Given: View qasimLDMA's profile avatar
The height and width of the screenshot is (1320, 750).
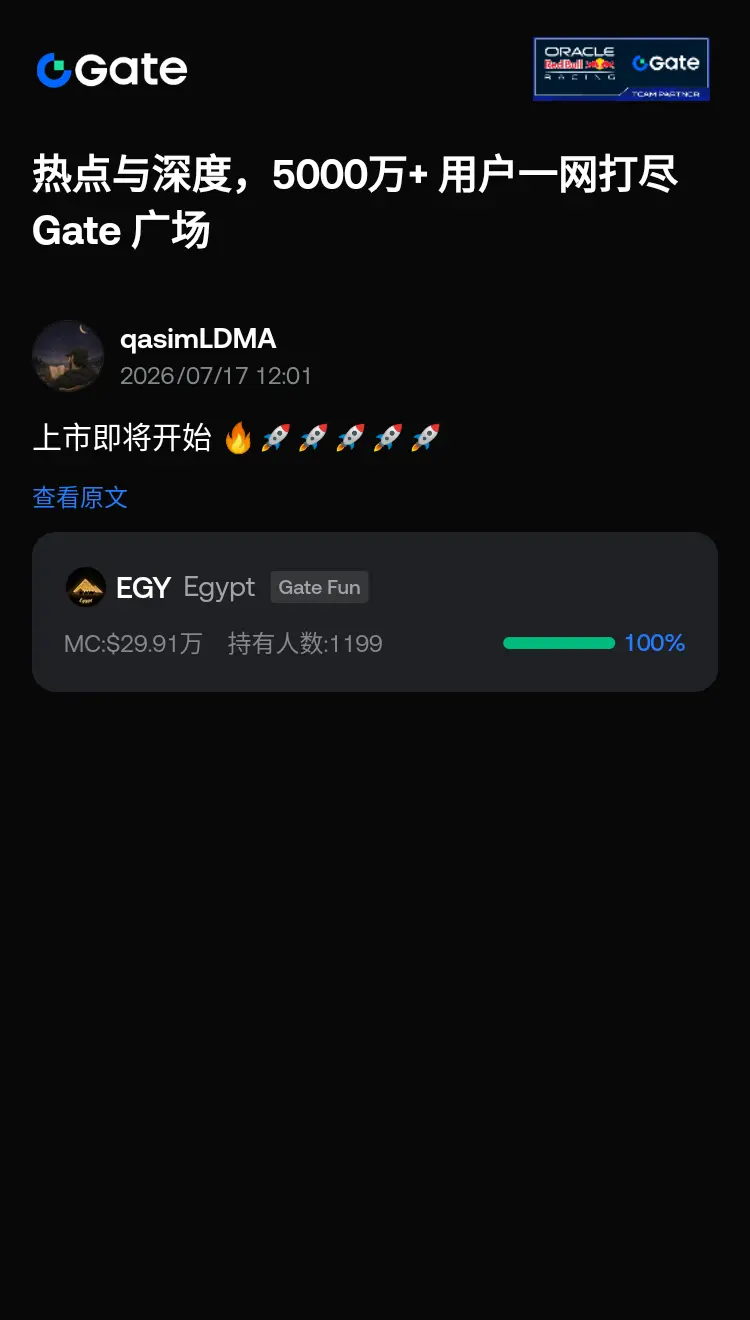Looking at the screenshot, I should 68,356.
